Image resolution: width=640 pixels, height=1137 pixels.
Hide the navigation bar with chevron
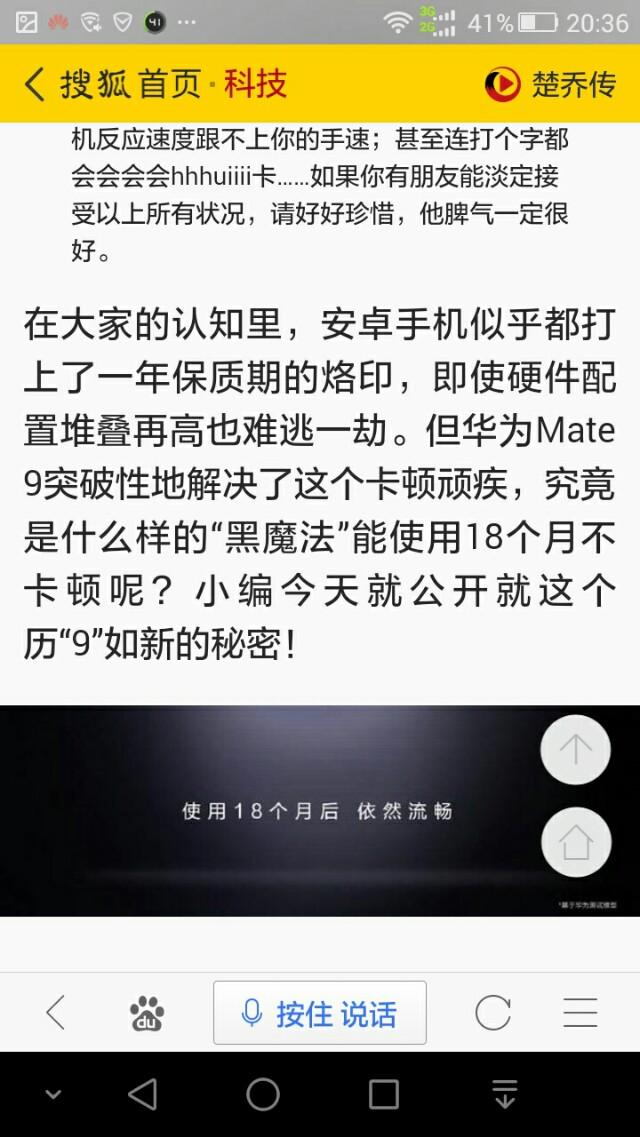tap(53, 1094)
